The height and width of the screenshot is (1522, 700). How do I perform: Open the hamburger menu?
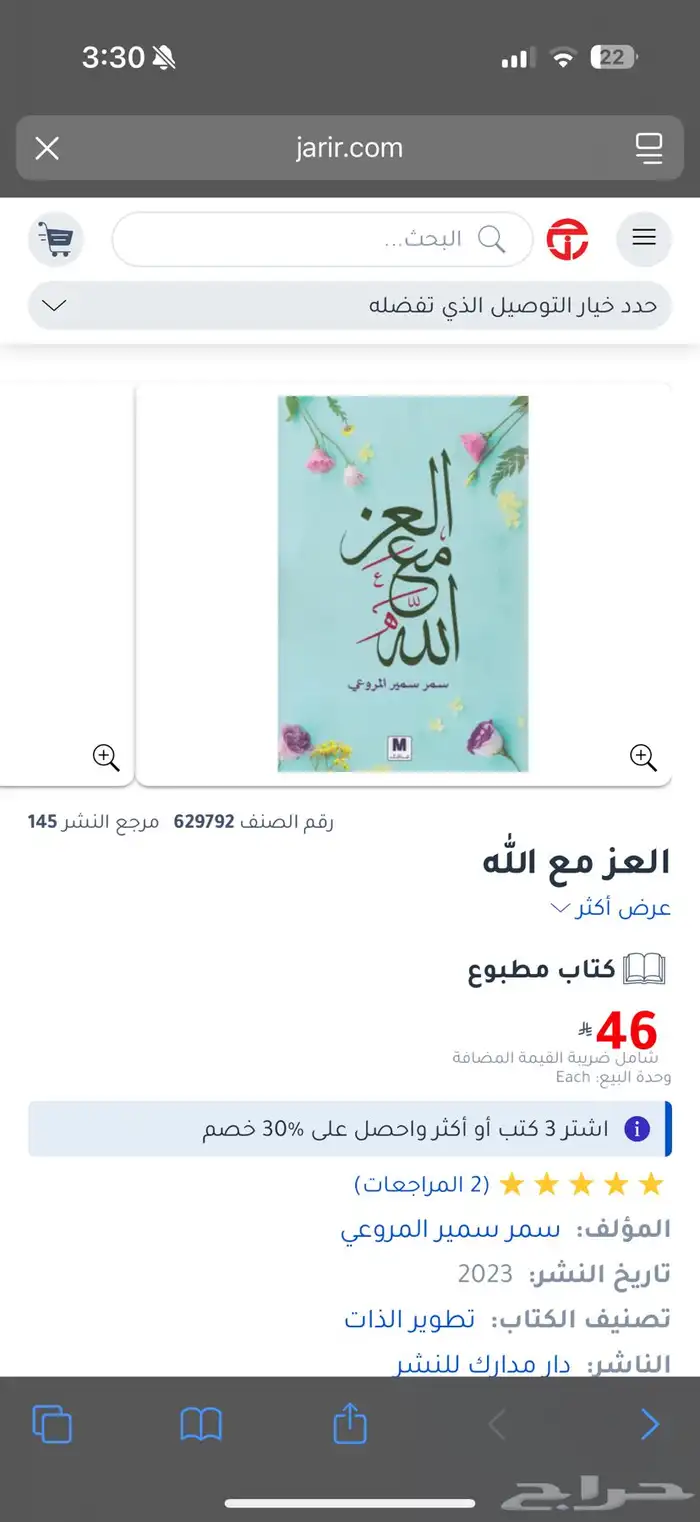[644, 238]
